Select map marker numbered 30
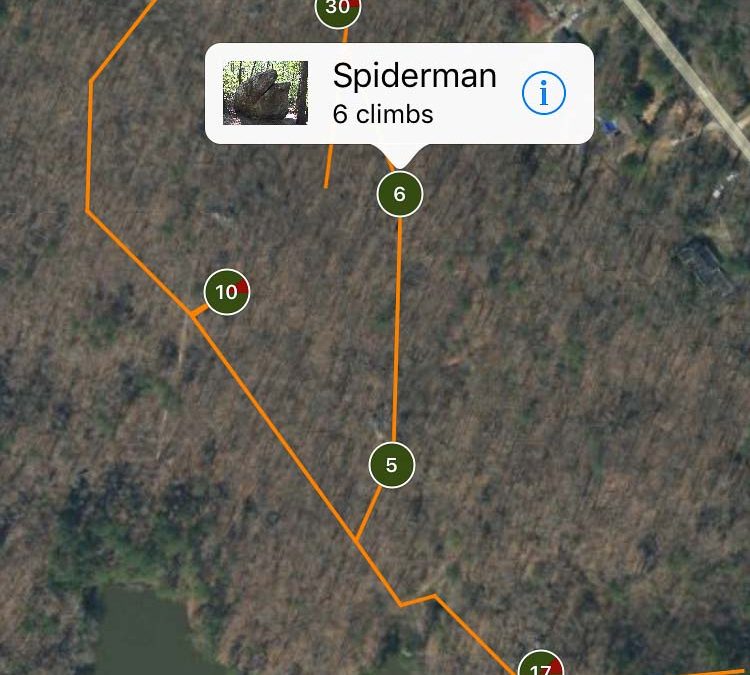This screenshot has width=750, height=675. coord(338,9)
